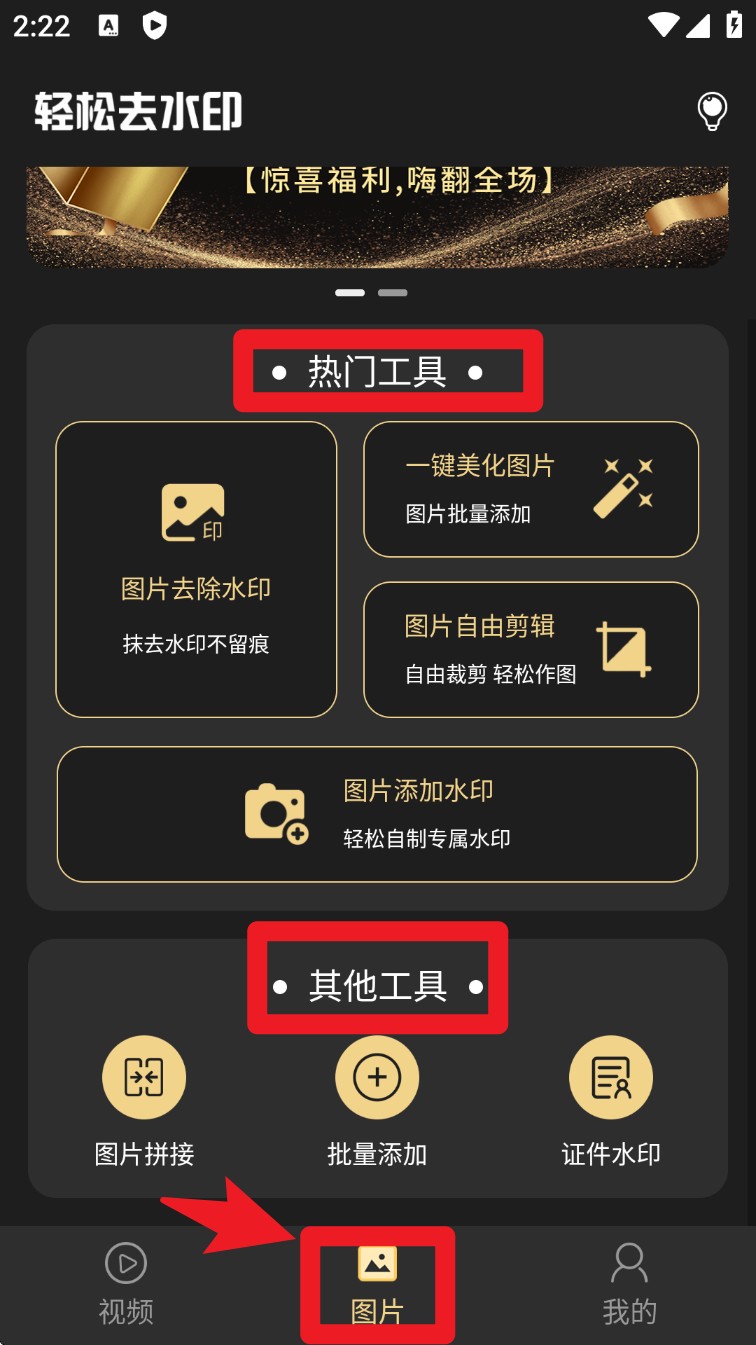Open 图片去除水印 tool
Viewport: 756px width, 1345px height.
pyautogui.click(x=196, y=569)
